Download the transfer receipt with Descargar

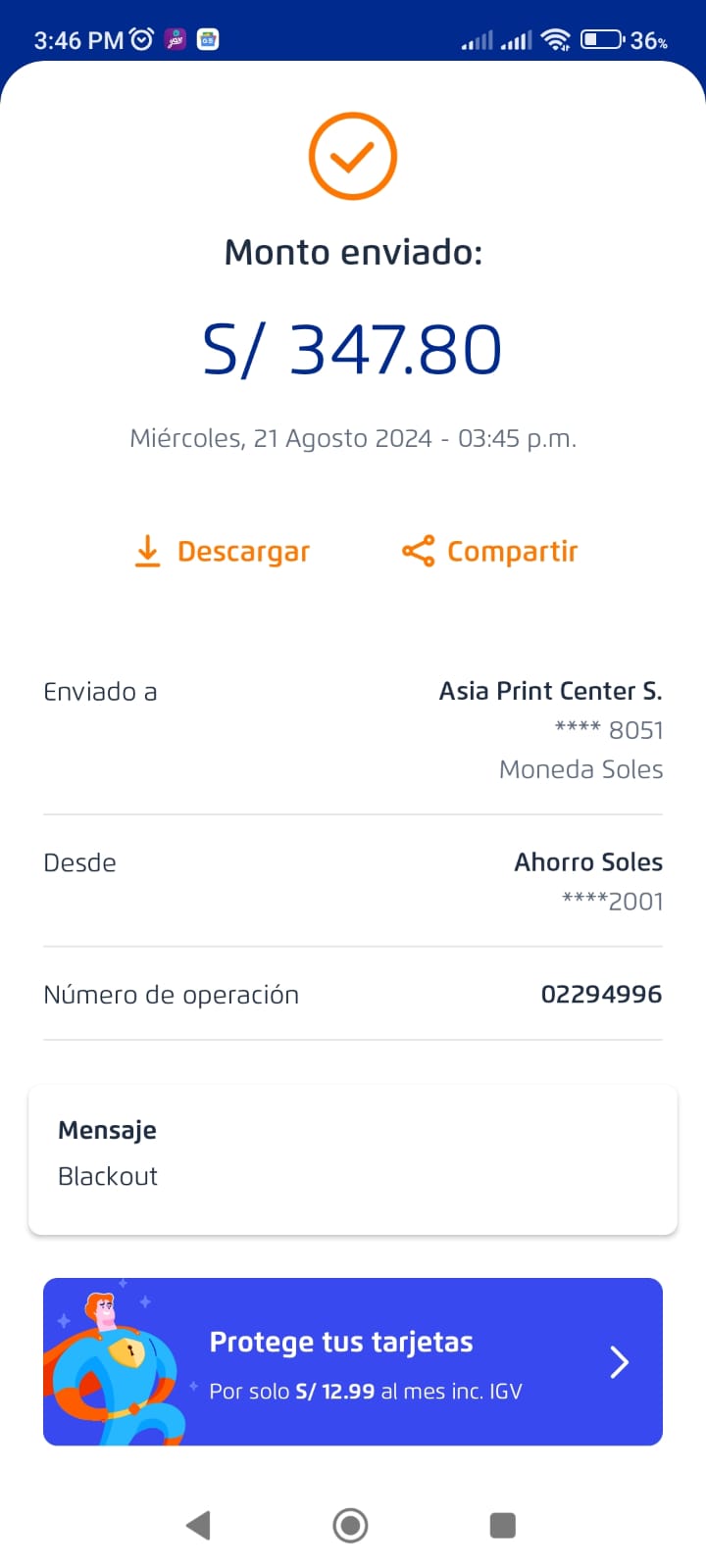pyautogui.click(x=223, y=552)
